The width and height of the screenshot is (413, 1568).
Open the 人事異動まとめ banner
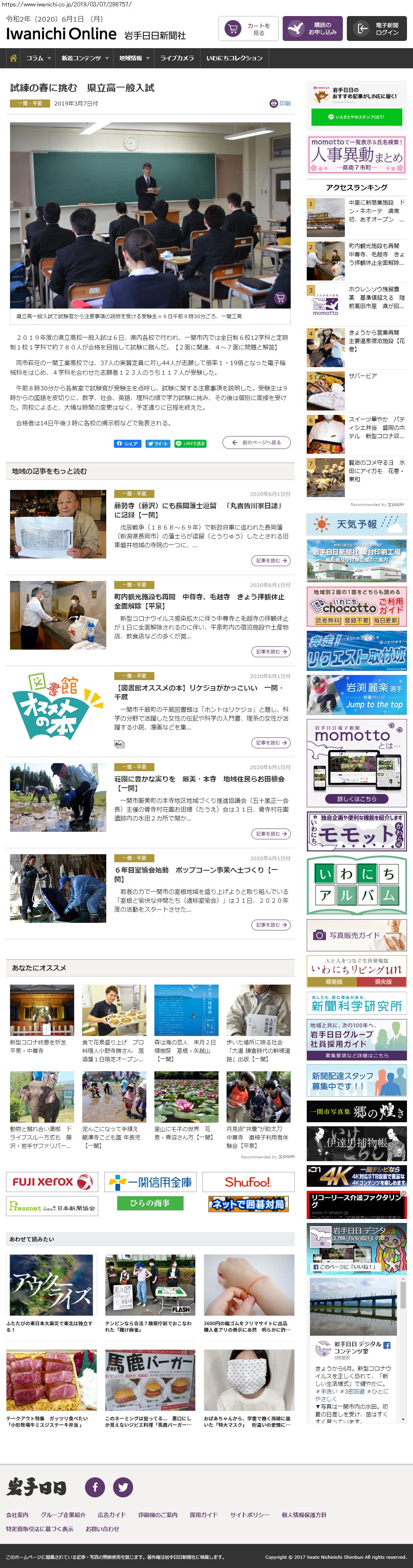tap(356, 155)
